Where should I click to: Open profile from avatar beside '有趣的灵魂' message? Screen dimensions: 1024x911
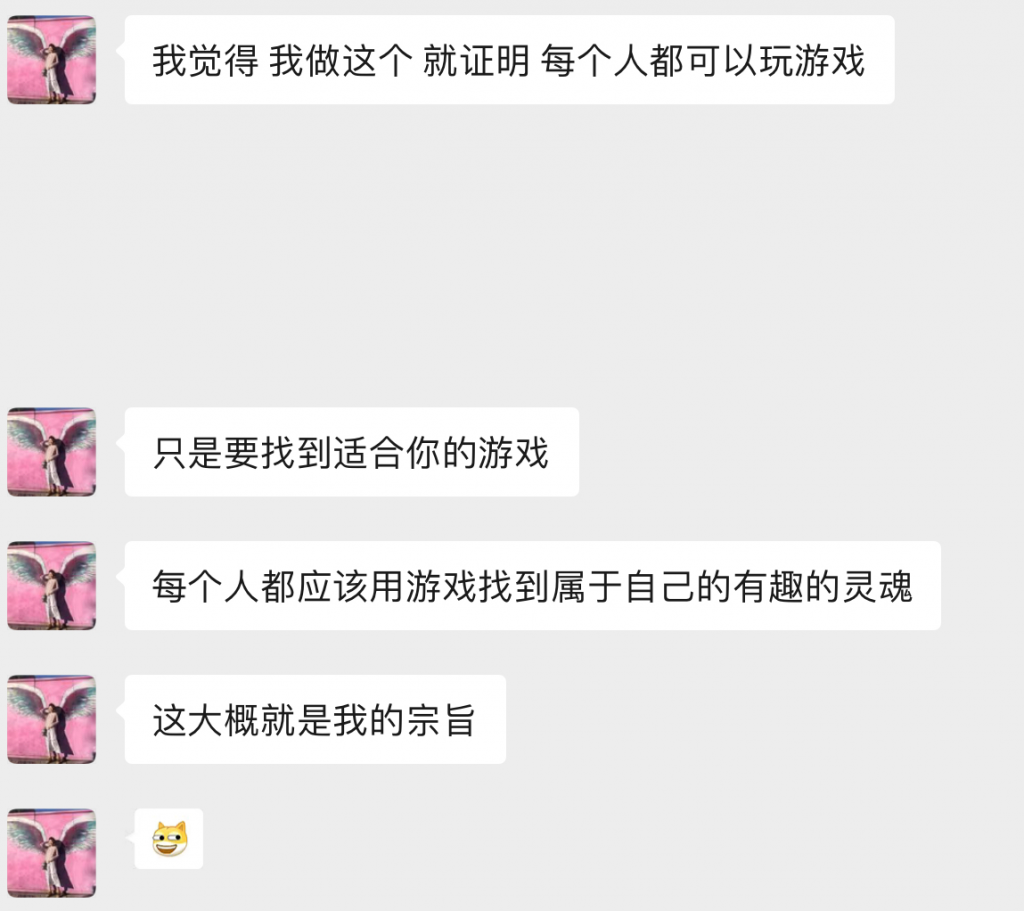coord(52,586)
